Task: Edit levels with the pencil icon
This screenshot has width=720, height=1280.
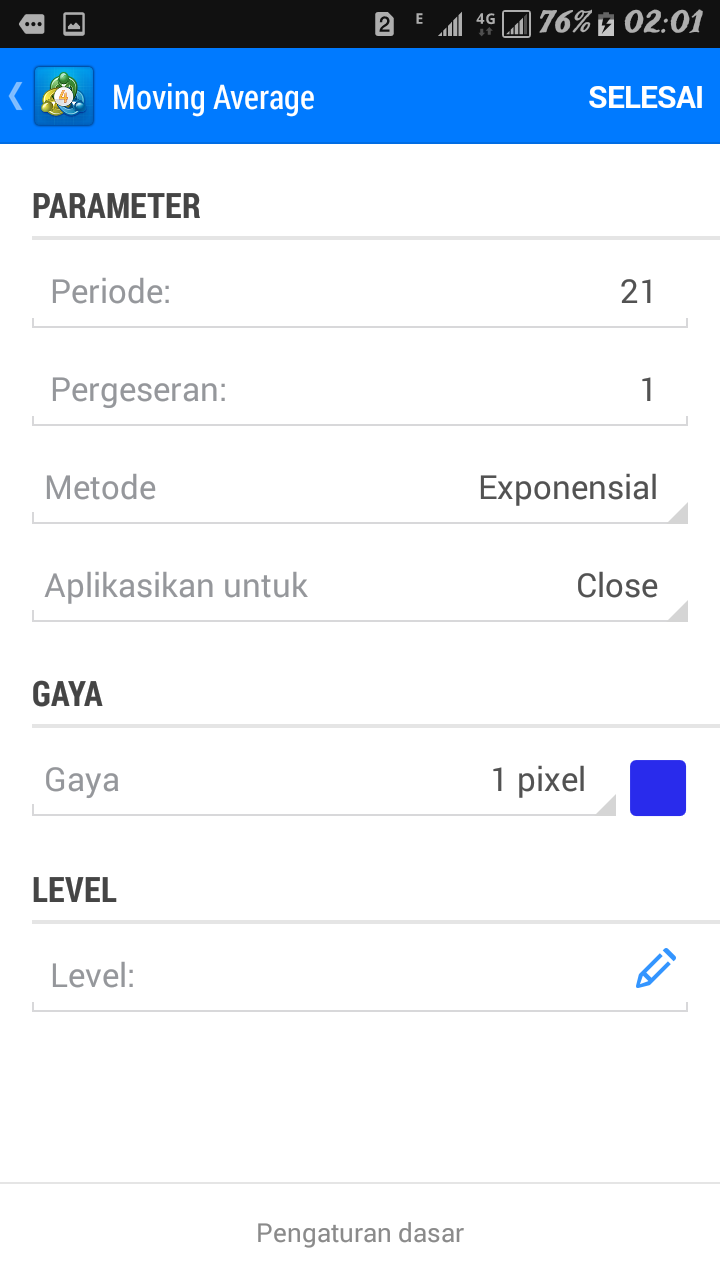Action: tap(656, 970)
